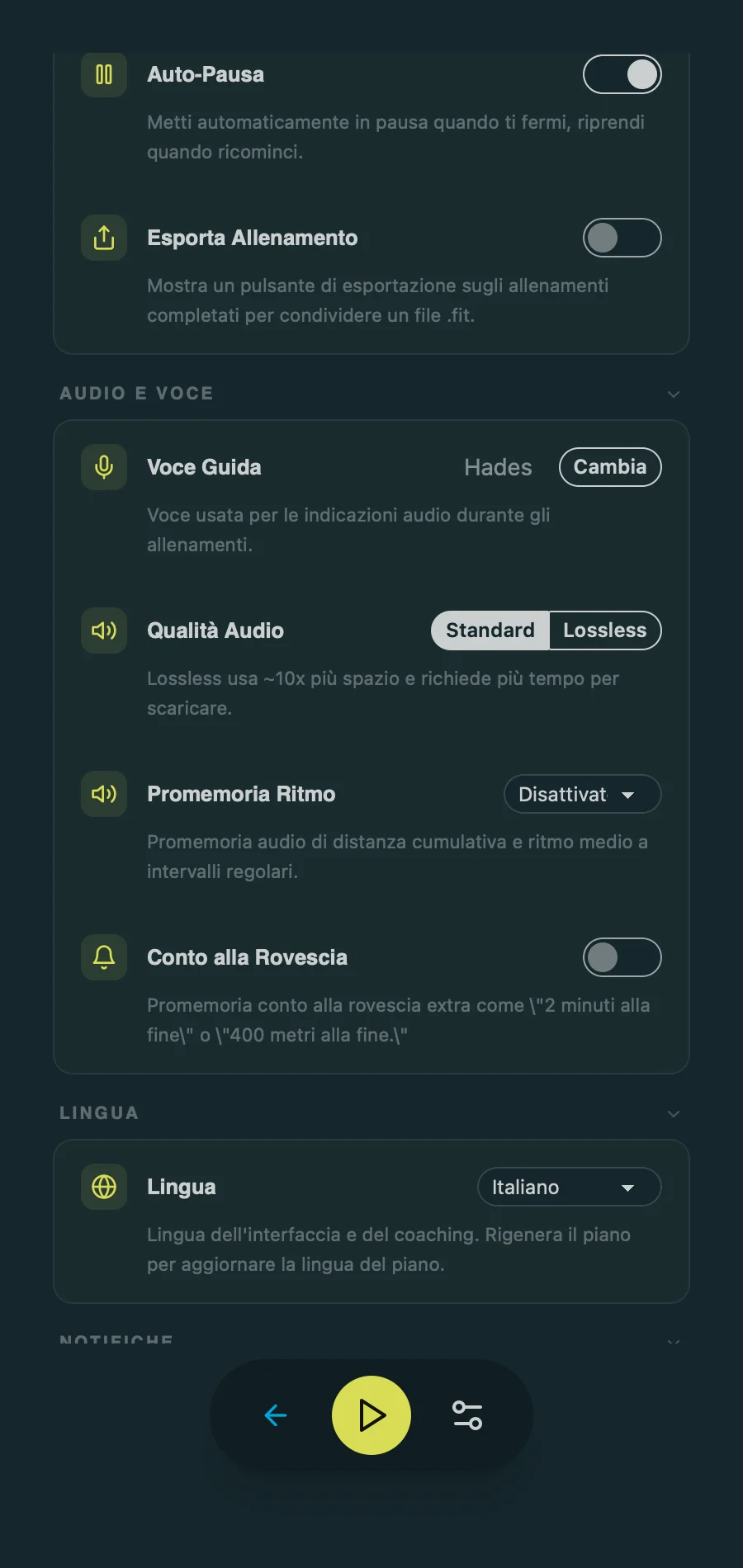The height and width of the screenshot is (1568, 743).
Task: Click the globe icon beside Lingua
Action: pos(103,1186)
